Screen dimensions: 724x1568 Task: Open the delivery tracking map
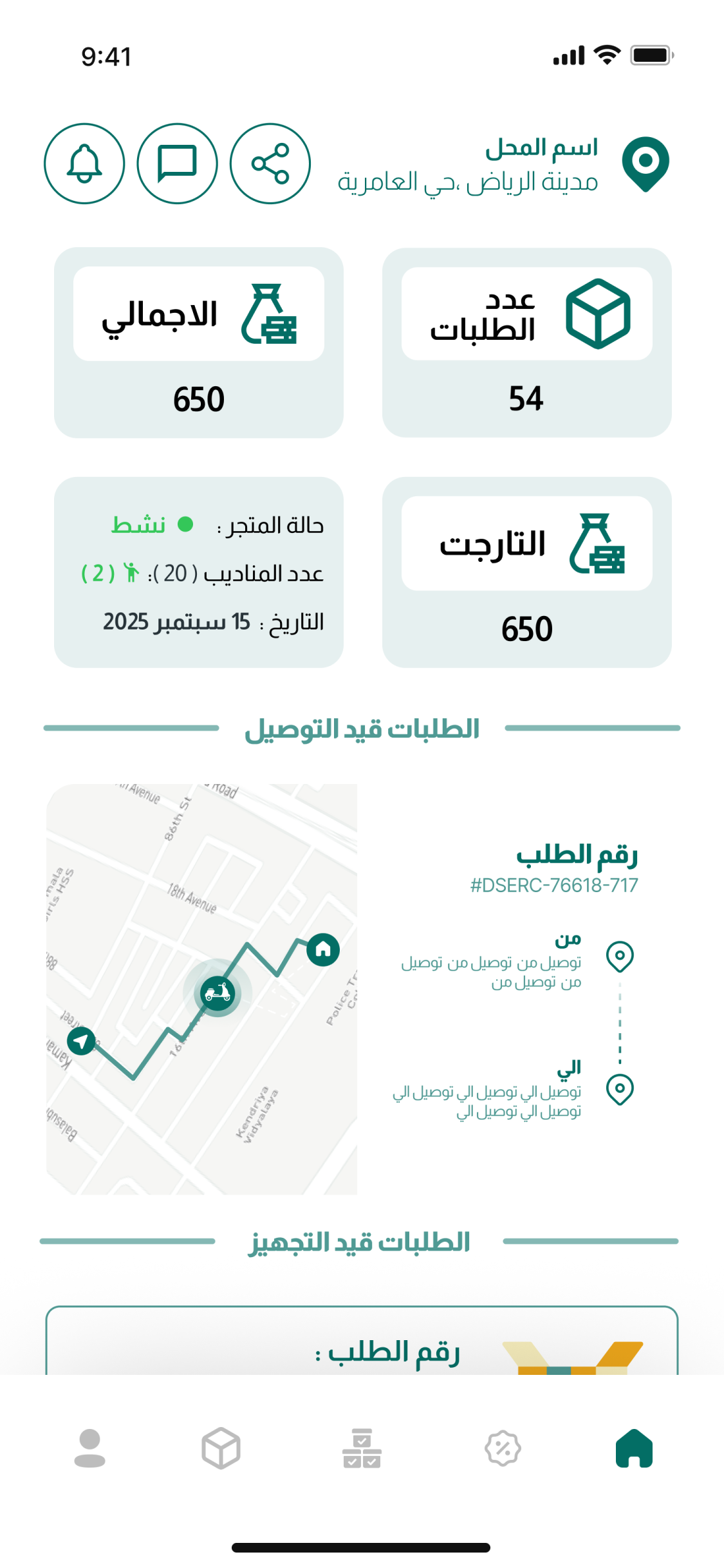tap(201, 989)
